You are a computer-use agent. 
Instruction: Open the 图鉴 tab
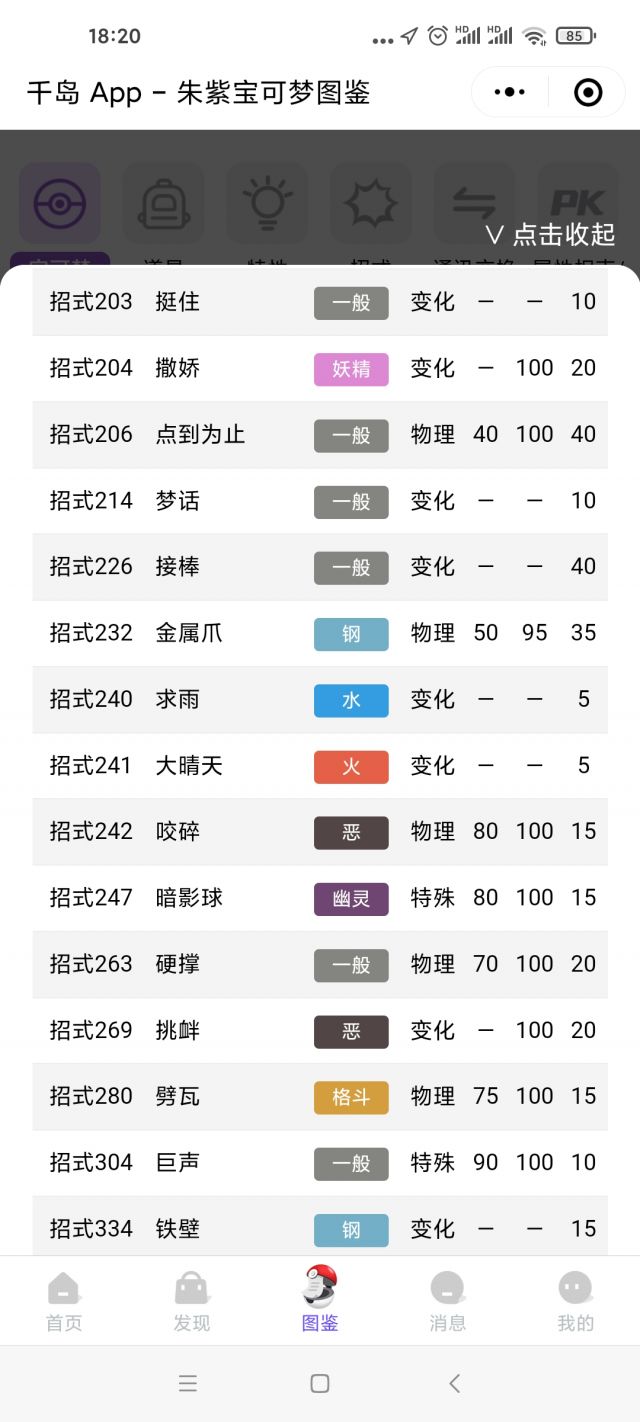pos(320,1301)
